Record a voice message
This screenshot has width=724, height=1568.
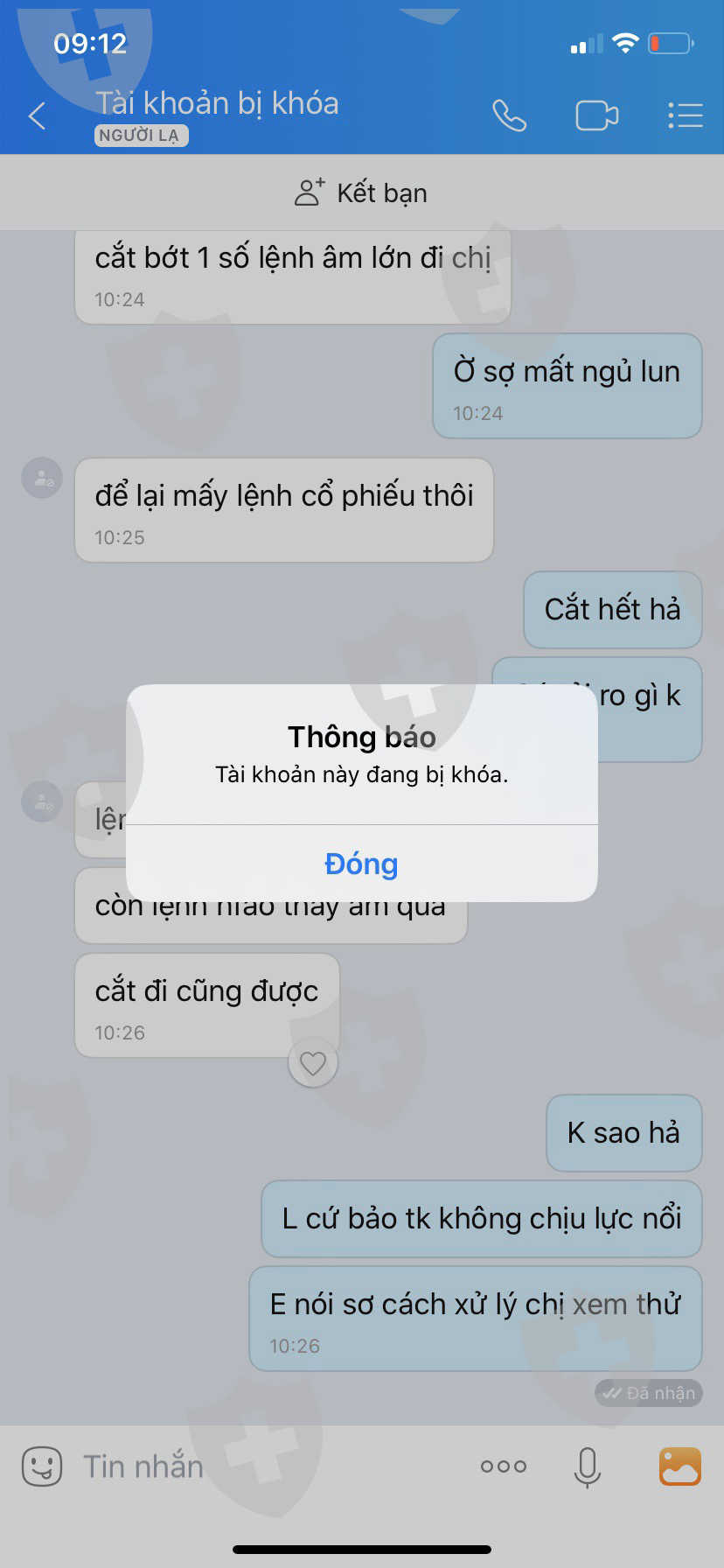(x=588, y=1466)
